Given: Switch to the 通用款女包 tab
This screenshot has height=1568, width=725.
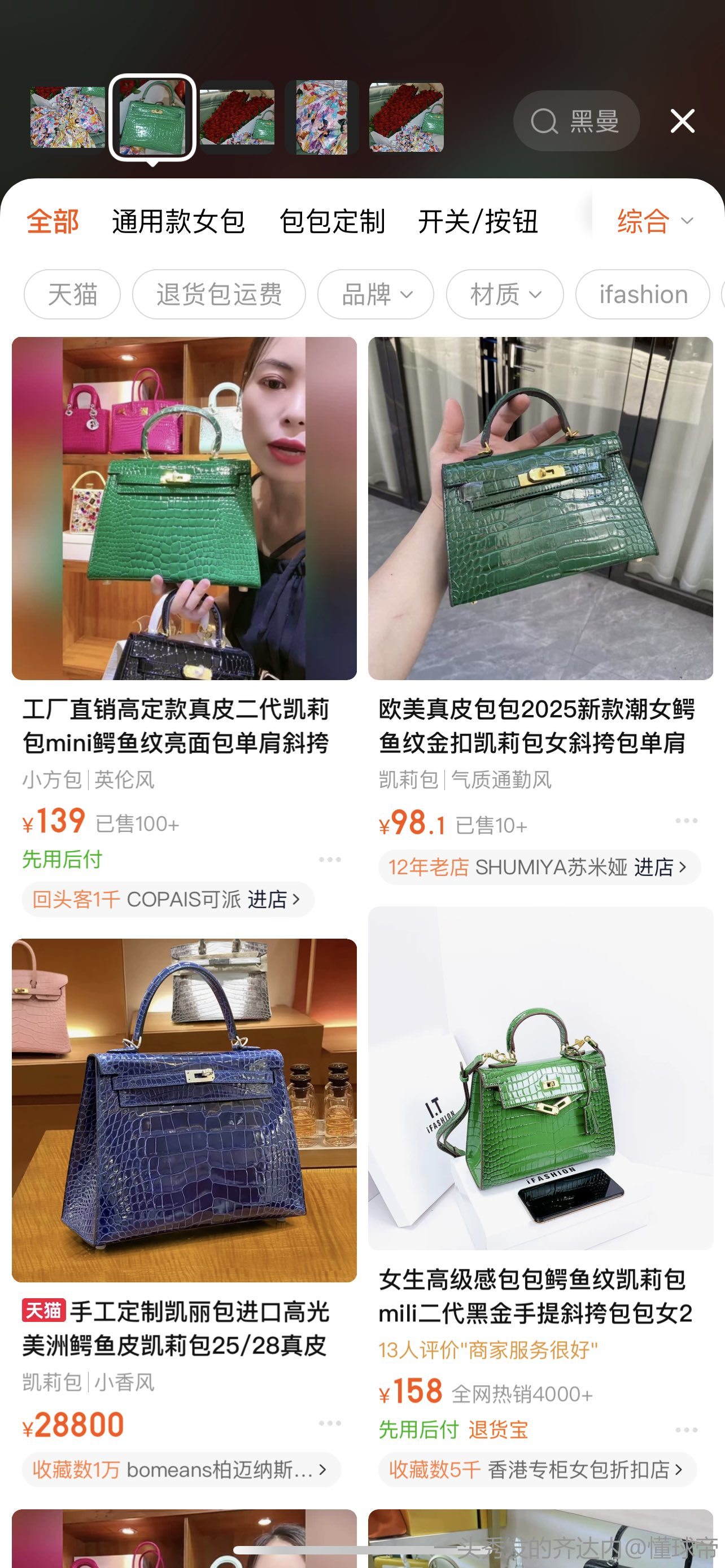Looking at the screenshot, I should coord(178,222).
